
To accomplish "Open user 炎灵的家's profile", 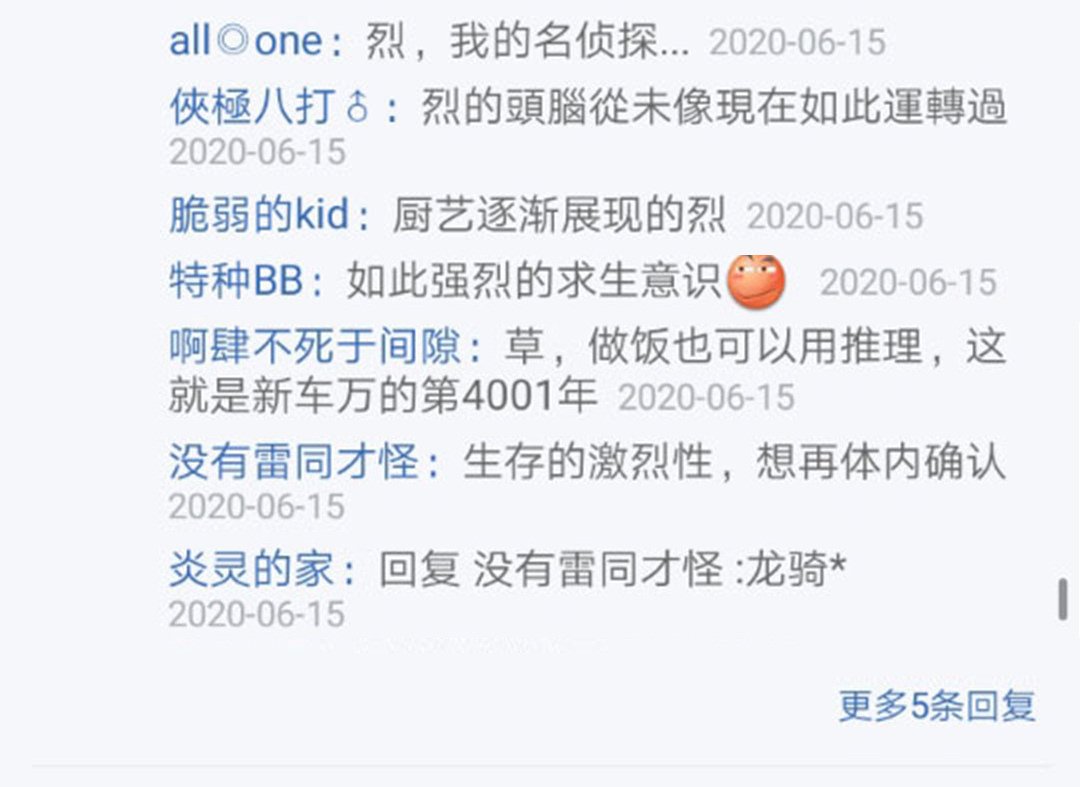I will click(250, 571).
